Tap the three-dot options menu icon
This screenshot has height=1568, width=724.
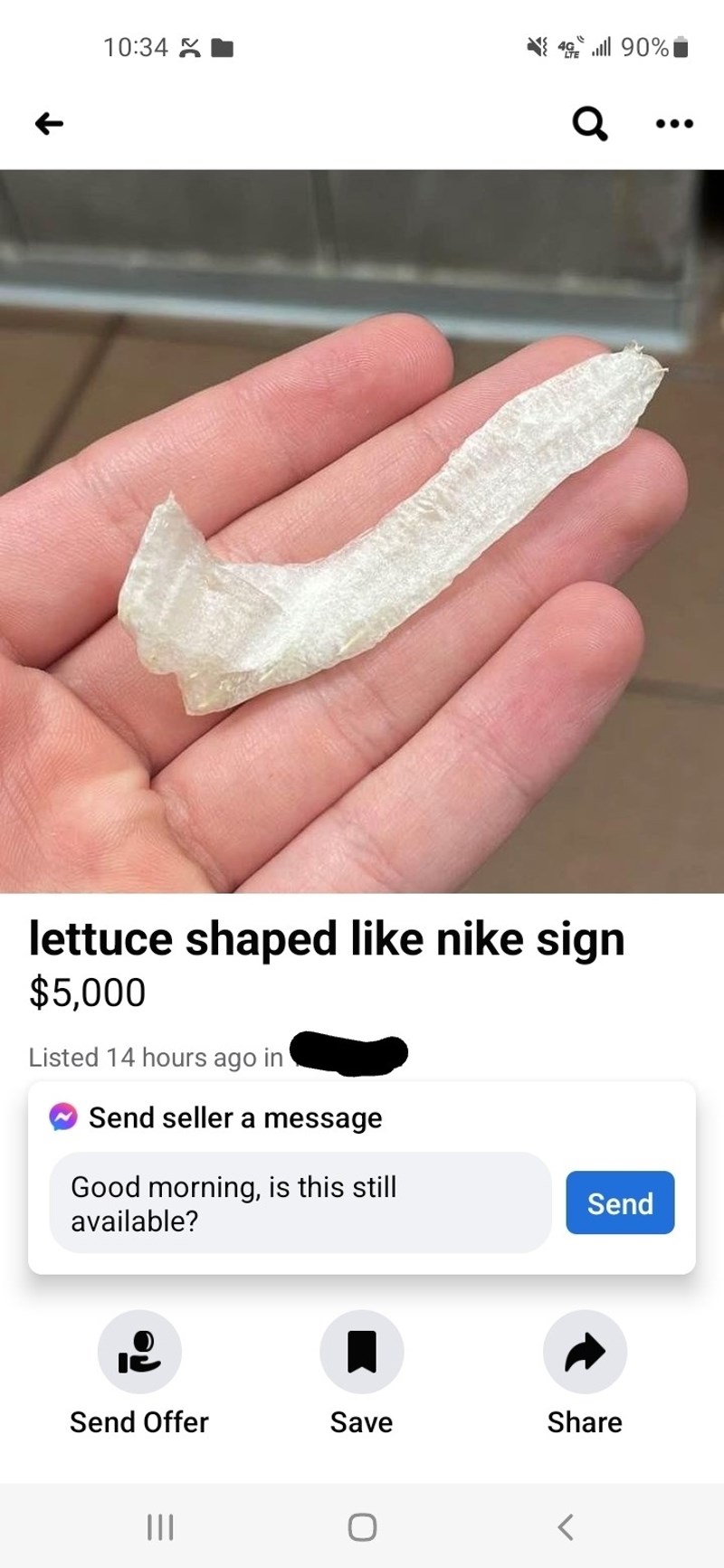(675, 124)
